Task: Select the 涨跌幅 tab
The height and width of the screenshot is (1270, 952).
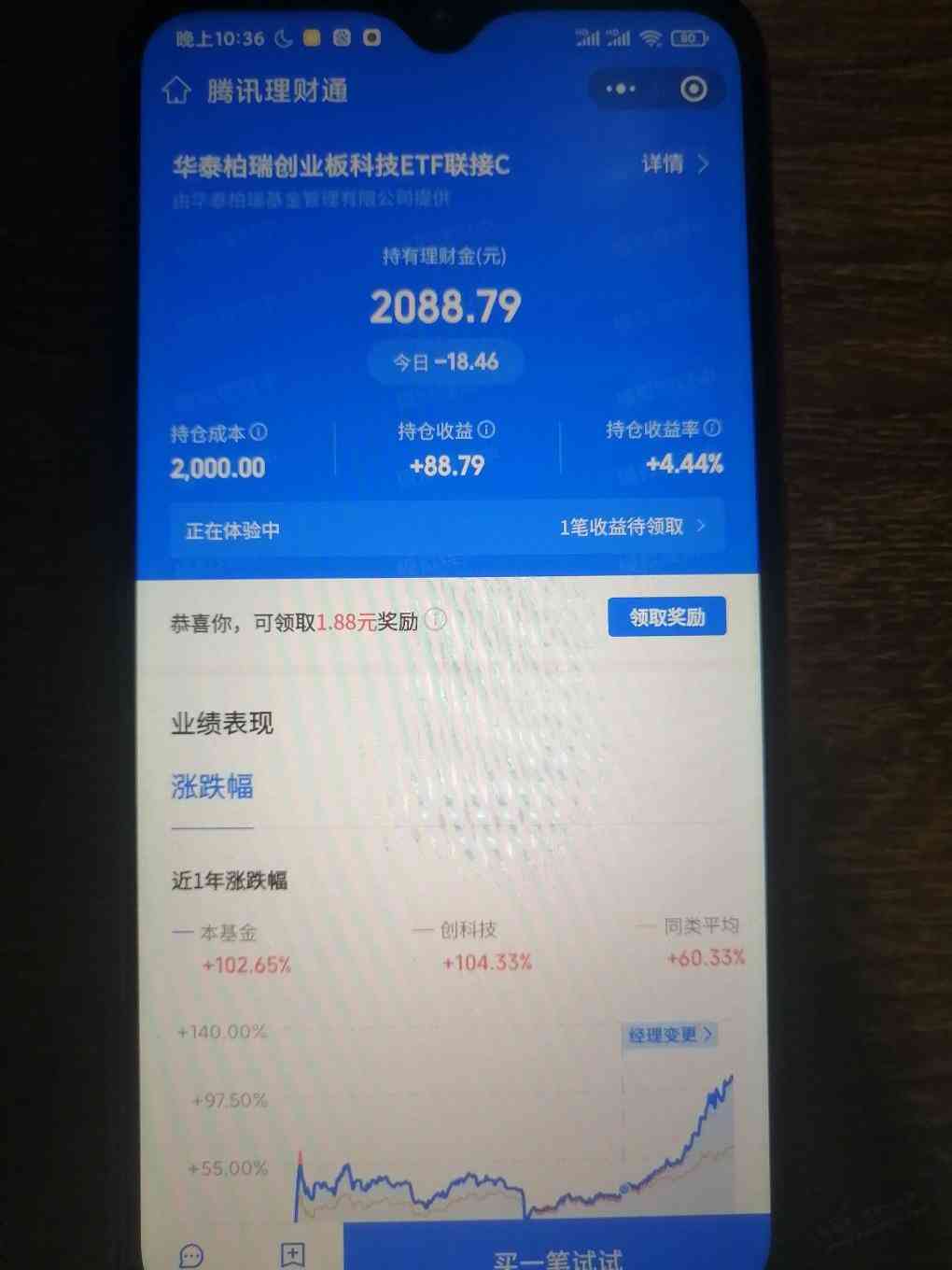Action: [x=212, y=786]
